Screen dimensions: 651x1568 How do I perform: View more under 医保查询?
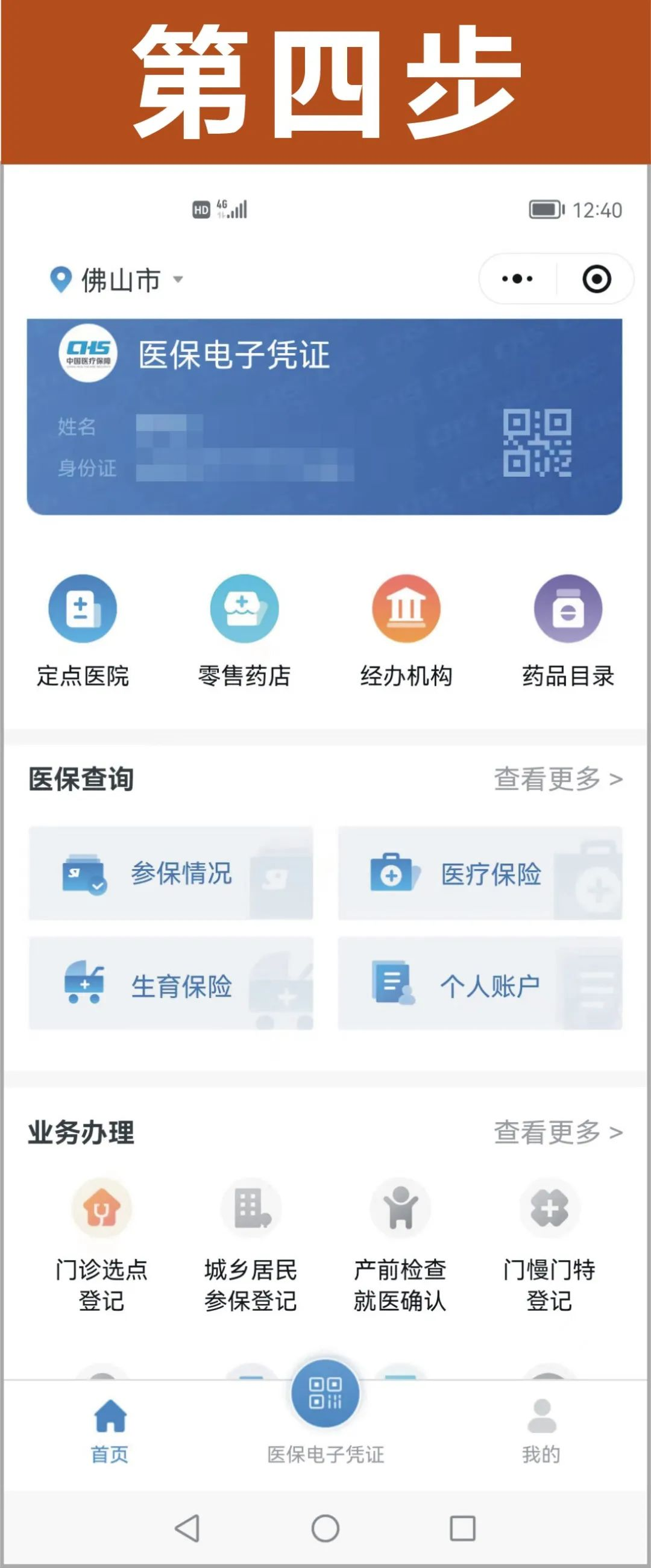pyautogui.click(x=557, y=779)
